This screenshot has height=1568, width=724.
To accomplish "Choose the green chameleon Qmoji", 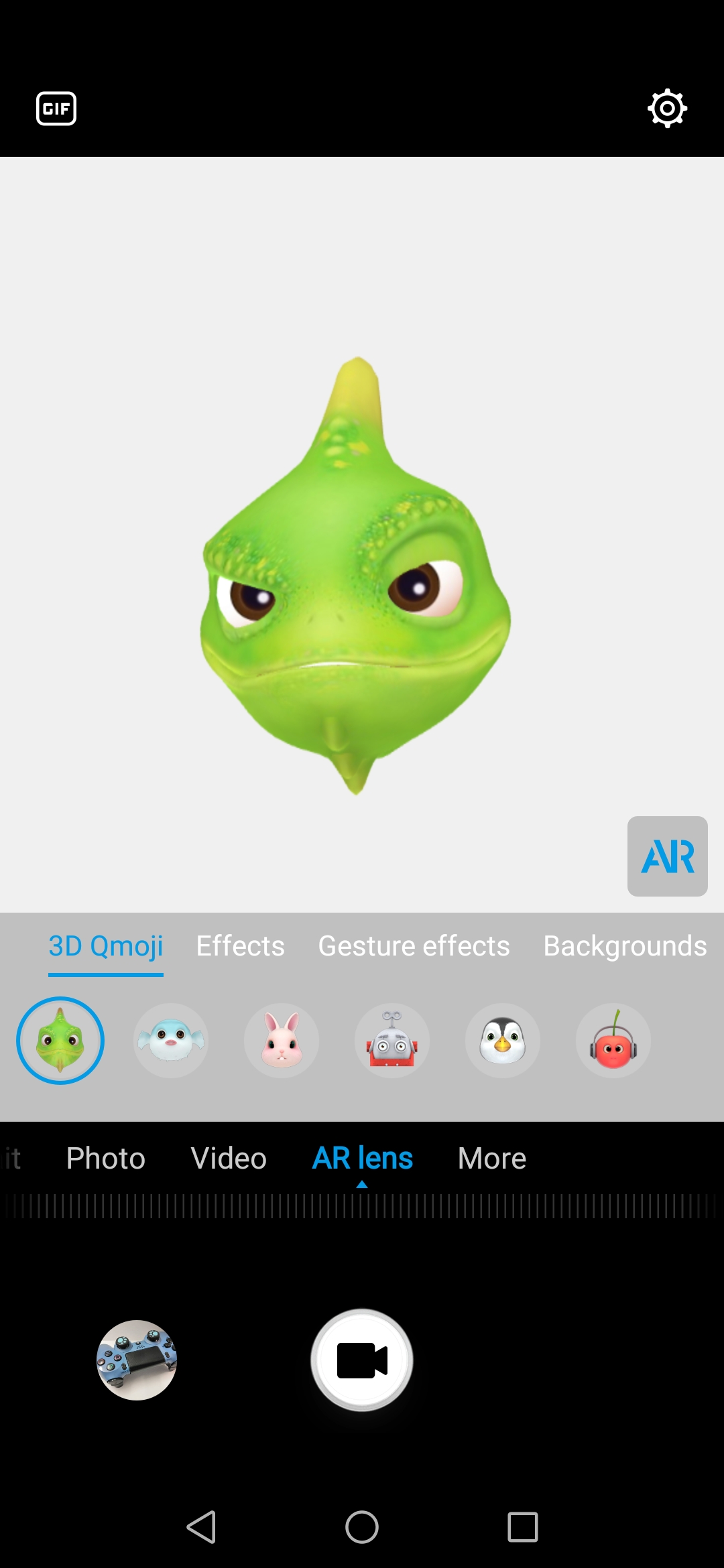I will pyautogui.click(x=60, y=1041).
